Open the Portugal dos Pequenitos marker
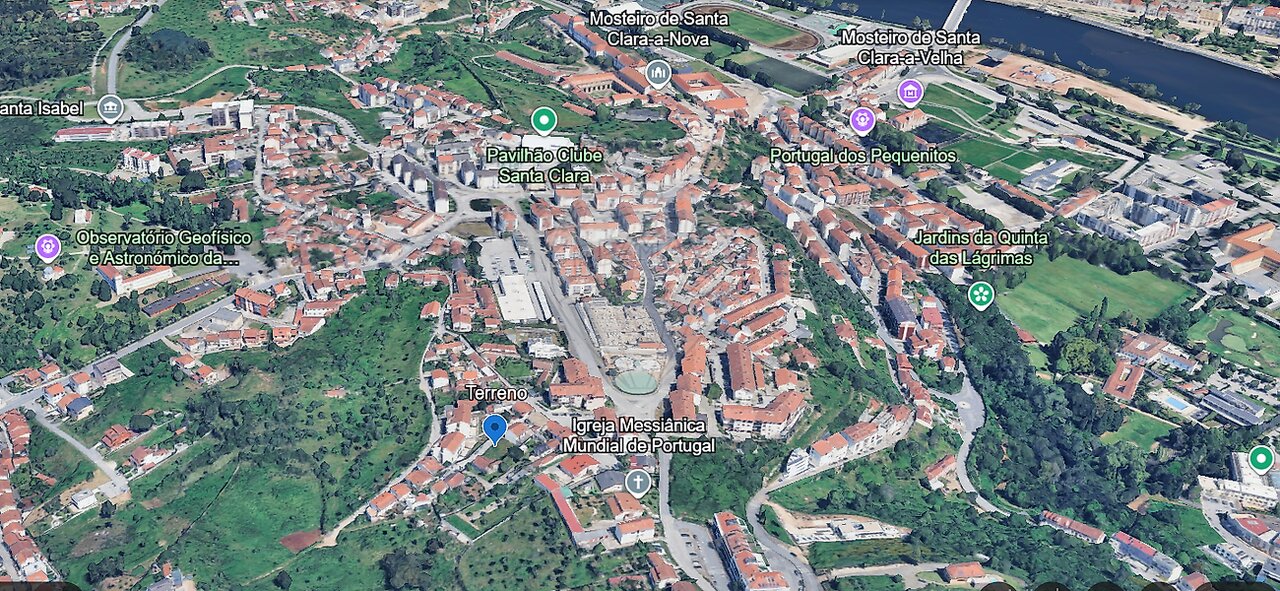 862,121
